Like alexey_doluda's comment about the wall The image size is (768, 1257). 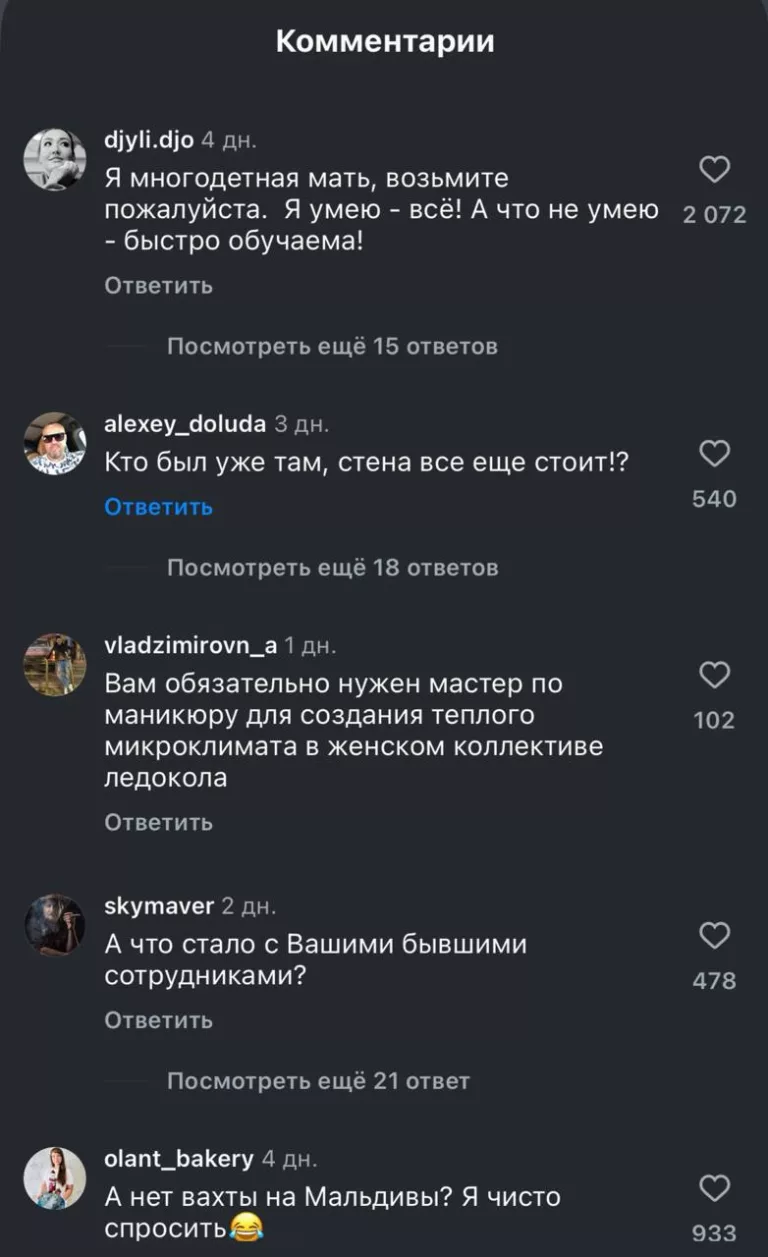[x=713, y=455]
